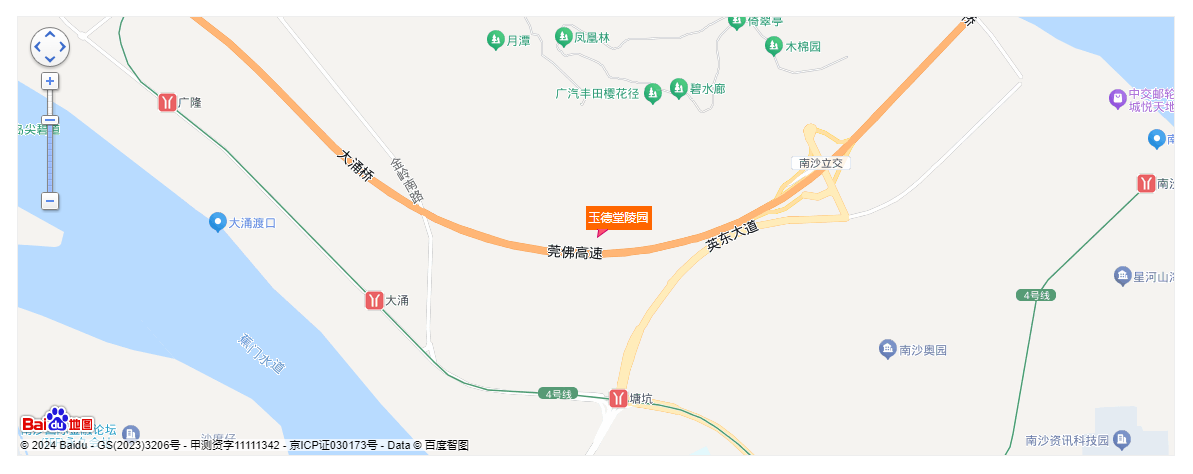Select the 月潭 scenic marker
The height and width of the screenshot is (474, 1193).
click(x=495, y=40)
